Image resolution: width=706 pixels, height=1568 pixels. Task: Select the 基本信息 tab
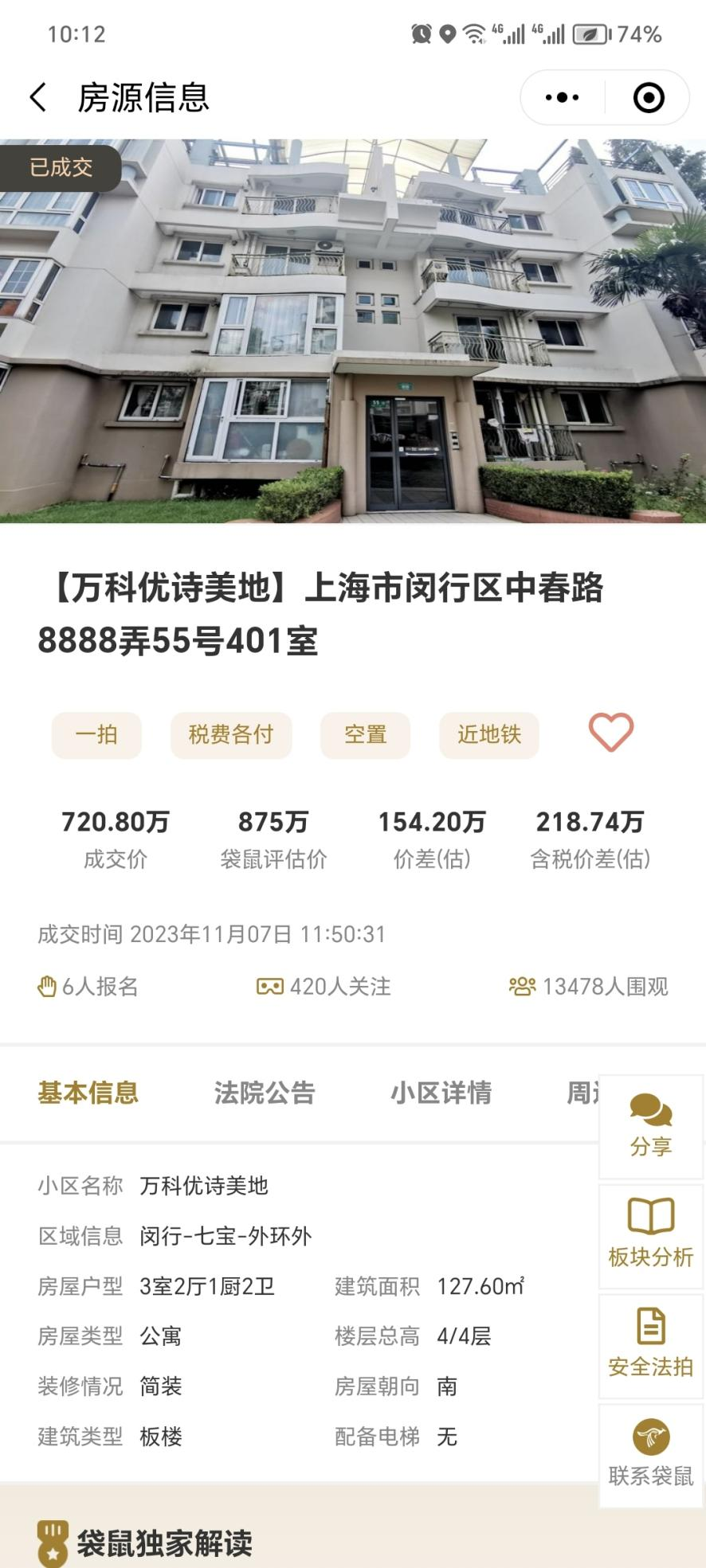click(89, 1093)
